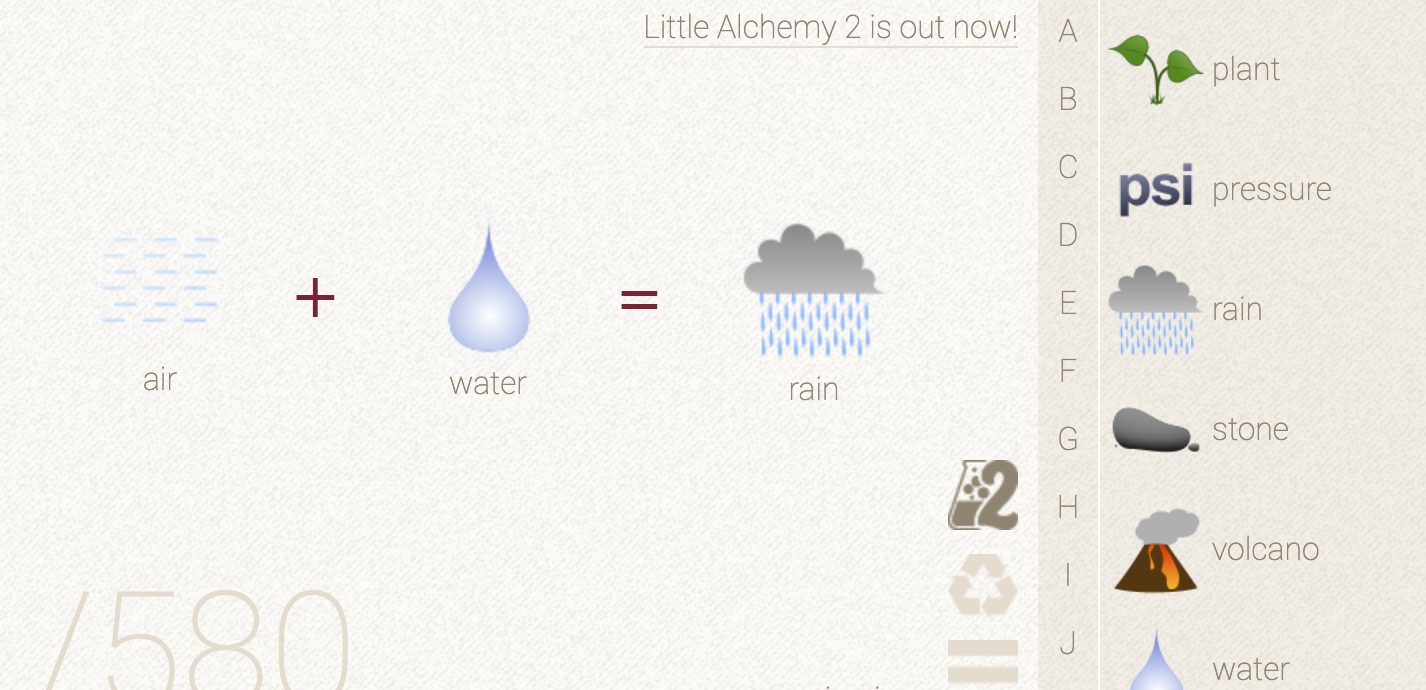This screenshot has width=1426, height=690.
Task: Open the Little Alchemy 2 announcement link
Action: [x=830, y=28]
